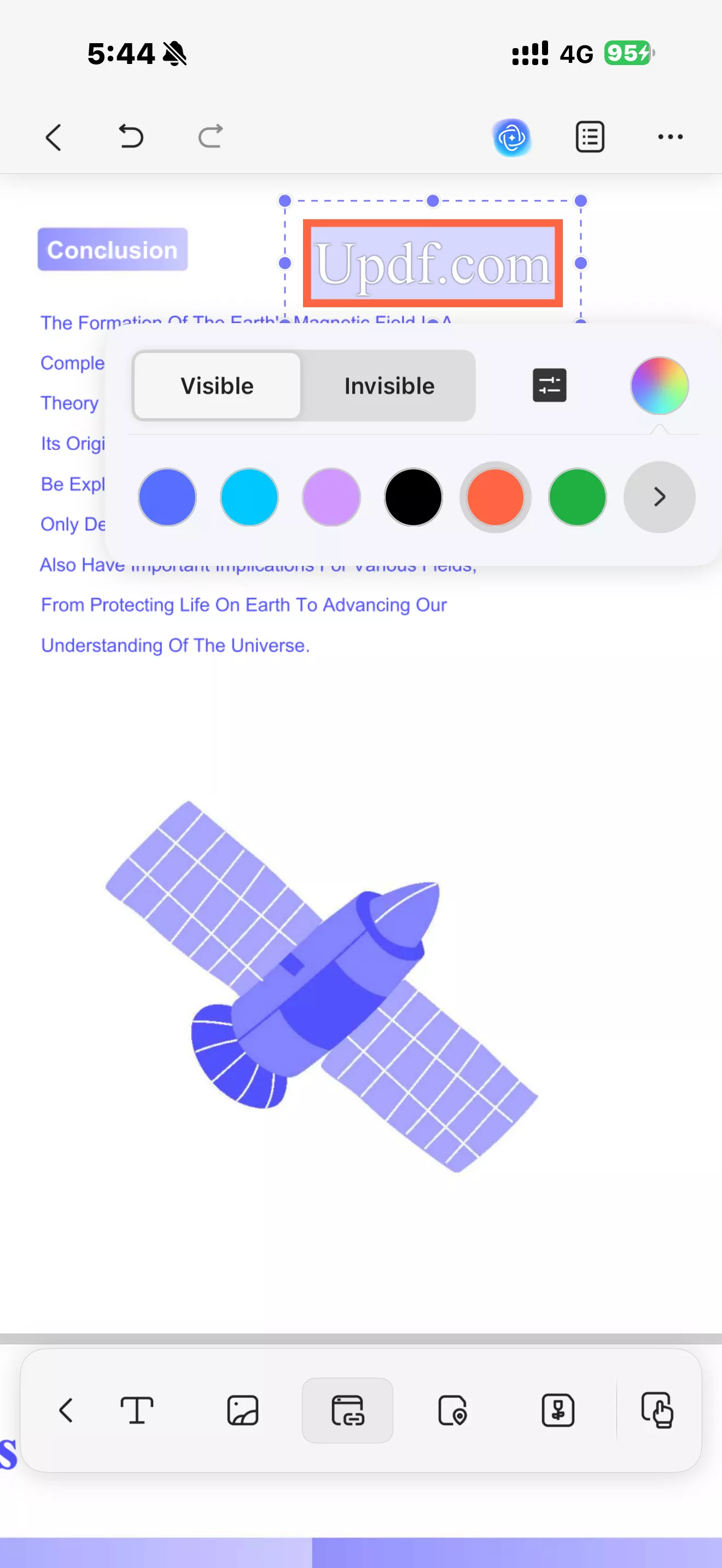
Task: Open the UPDF AI assistant
Action: point(511,138)
